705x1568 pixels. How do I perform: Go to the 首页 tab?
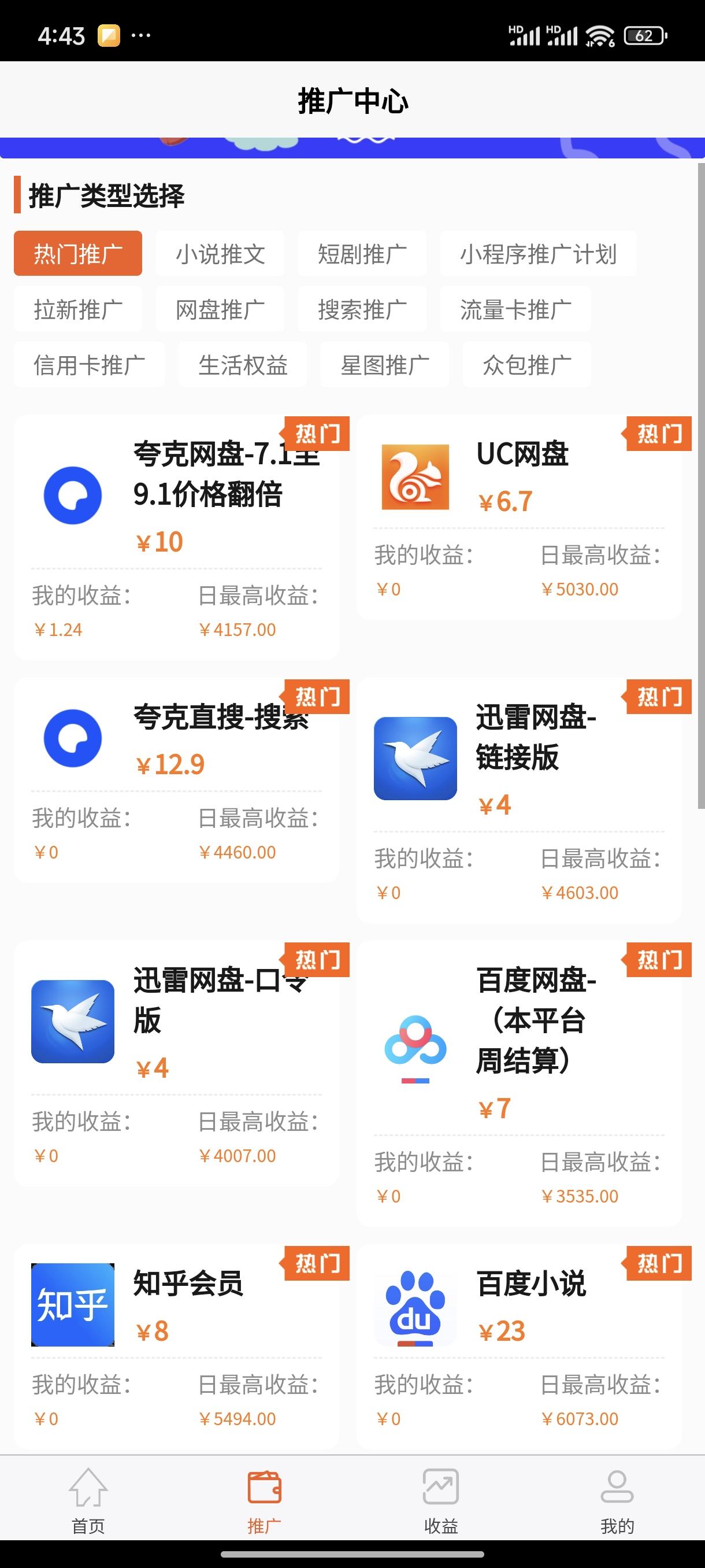[88, 1500]
